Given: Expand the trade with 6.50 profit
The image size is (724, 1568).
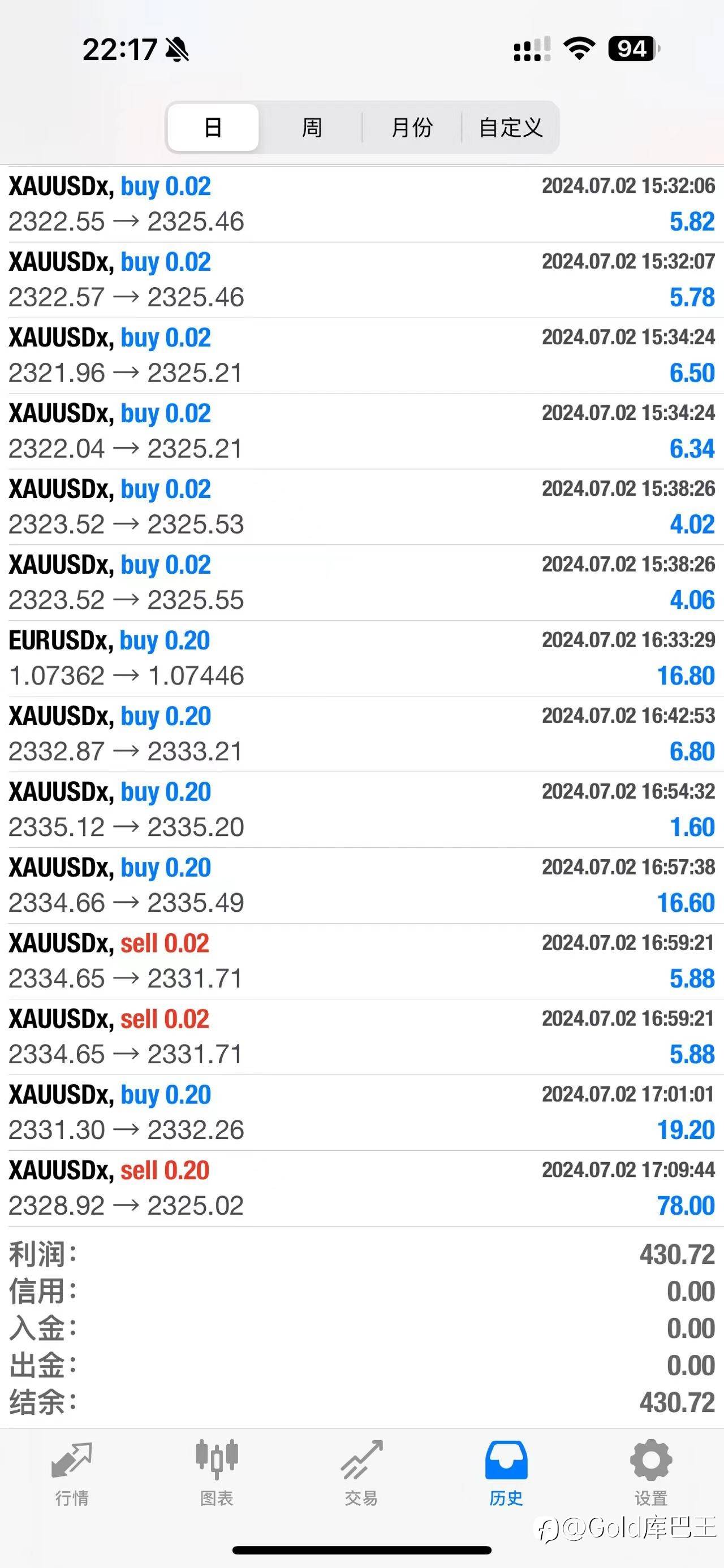Looking at the screenshot, I should pos(361,356).
